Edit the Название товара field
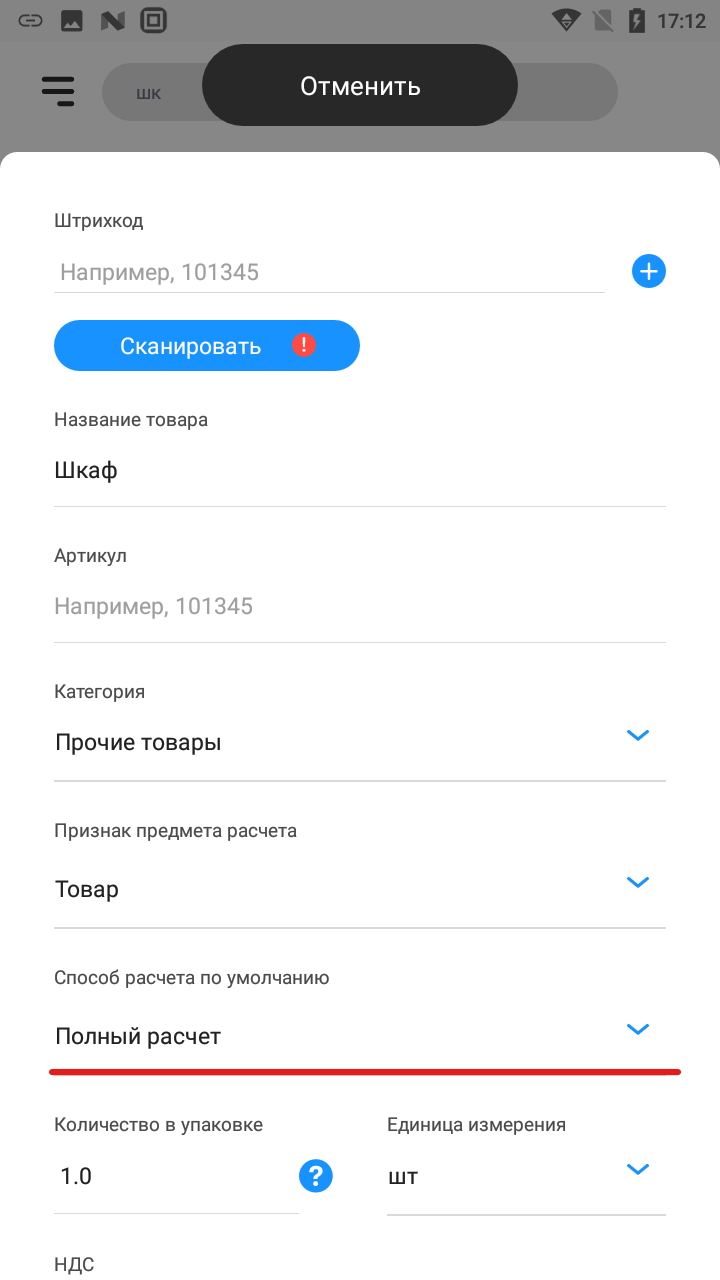The width and height of the screenshot is (720, 1280). point(360,471)
